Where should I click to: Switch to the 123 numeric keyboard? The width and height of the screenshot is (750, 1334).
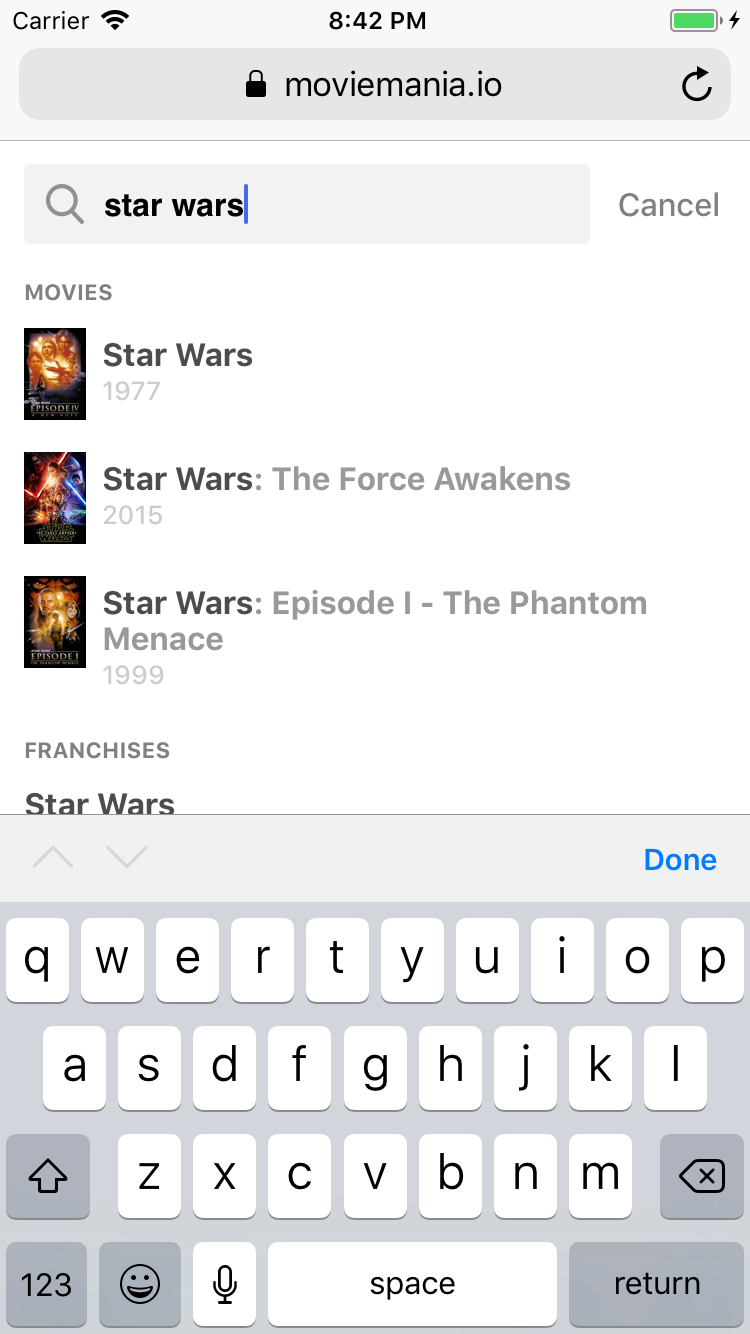[x=46, y=1284]
